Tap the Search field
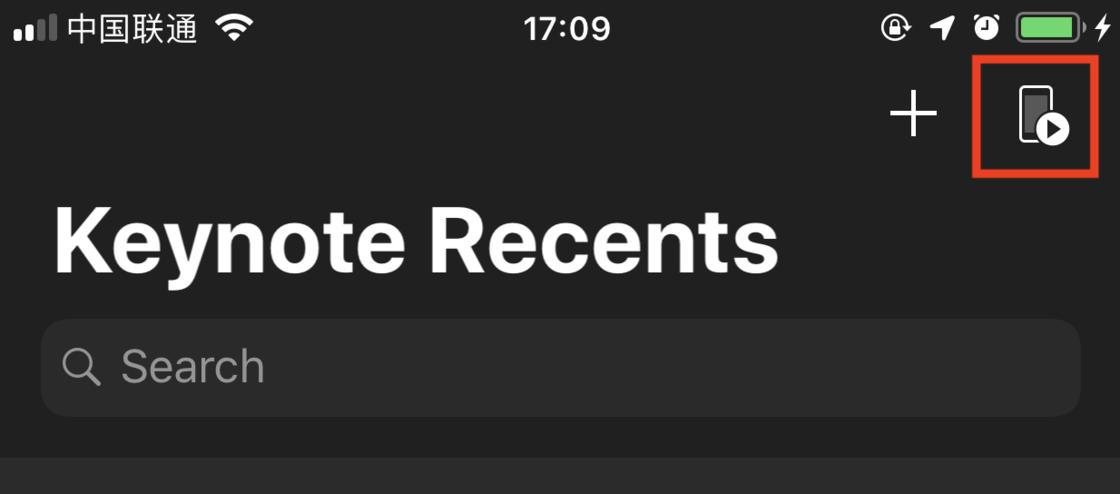This screenshot has height=494, width=1120. click(560, 367)
